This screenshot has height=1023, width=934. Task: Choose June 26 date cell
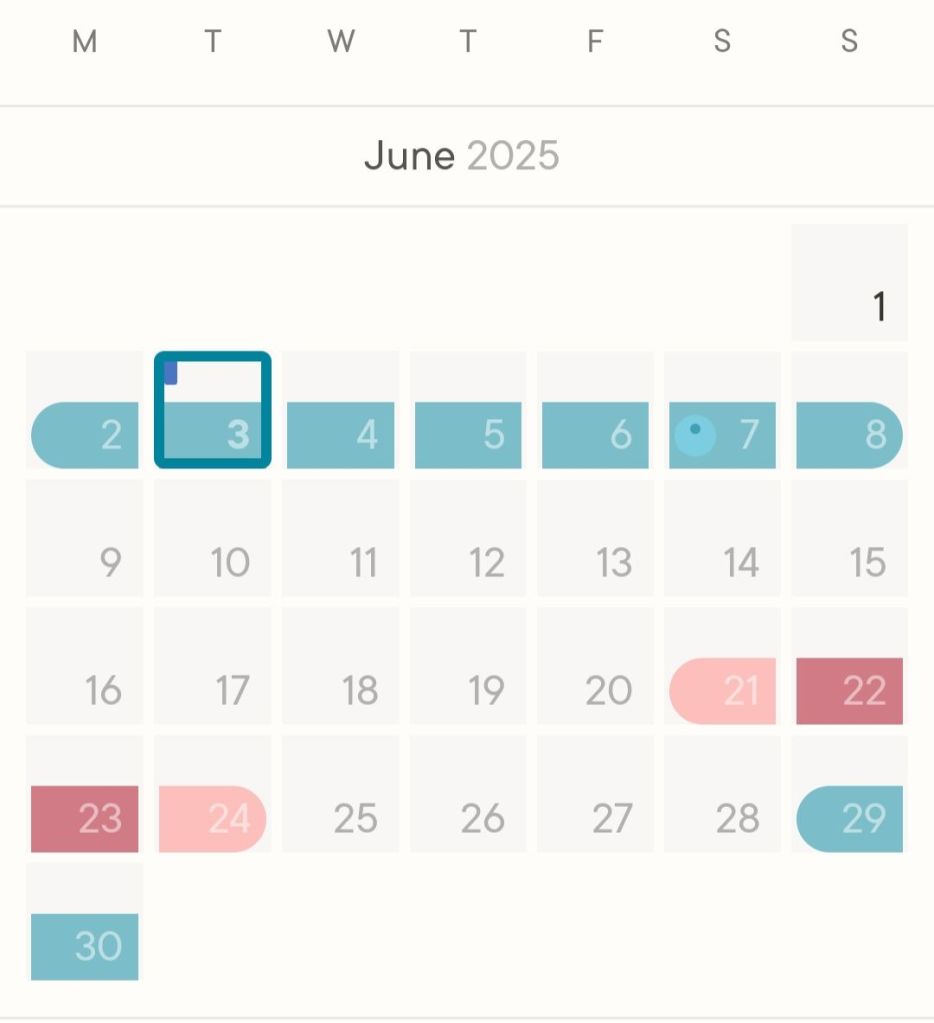click(468, 795)
